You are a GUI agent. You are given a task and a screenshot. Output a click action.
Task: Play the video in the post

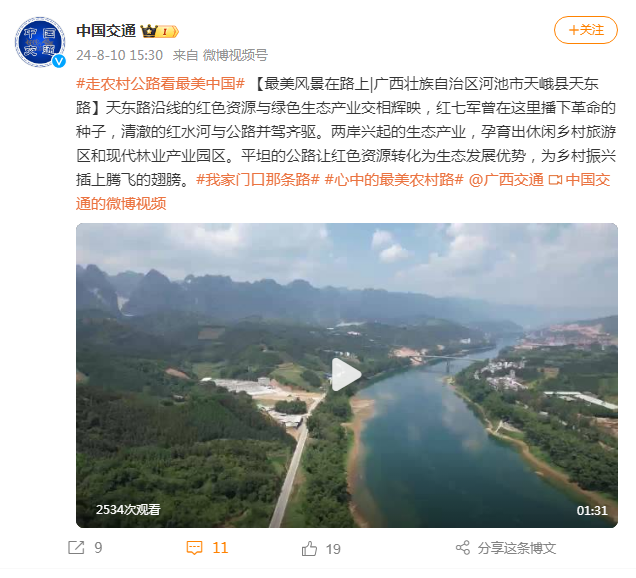(346, 375)
